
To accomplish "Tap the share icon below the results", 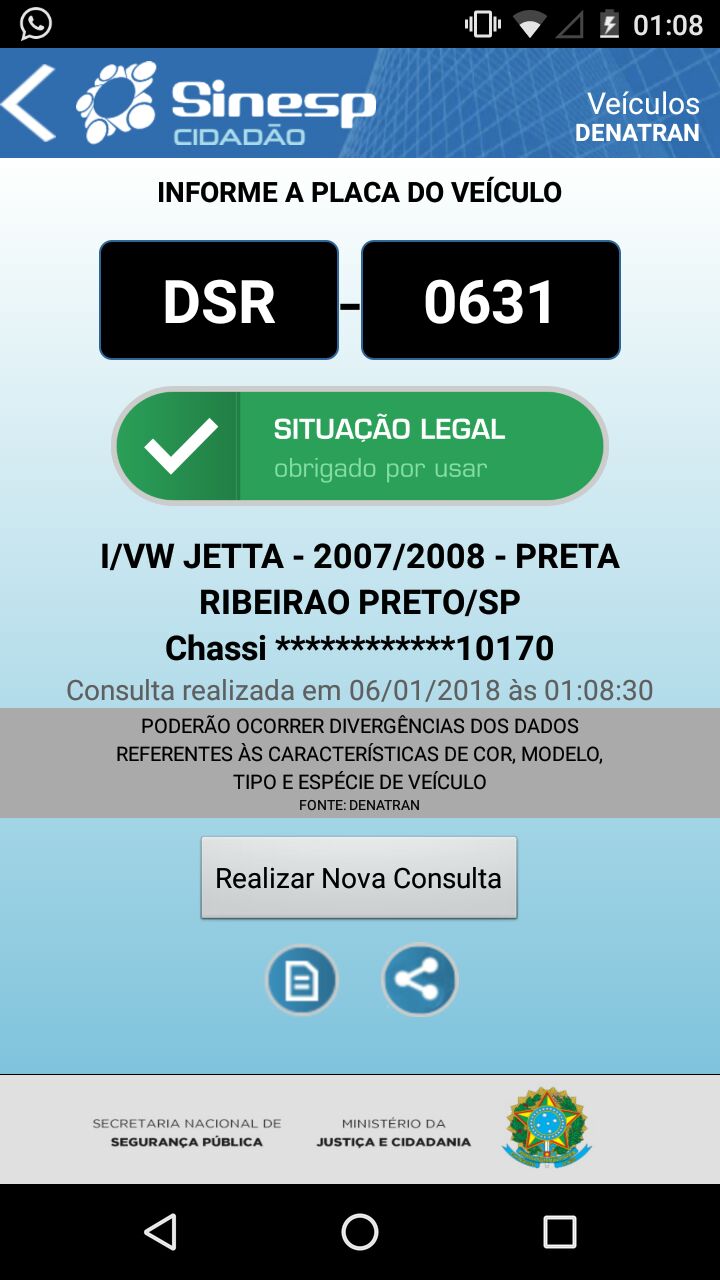I will click(x=419, y=980).
